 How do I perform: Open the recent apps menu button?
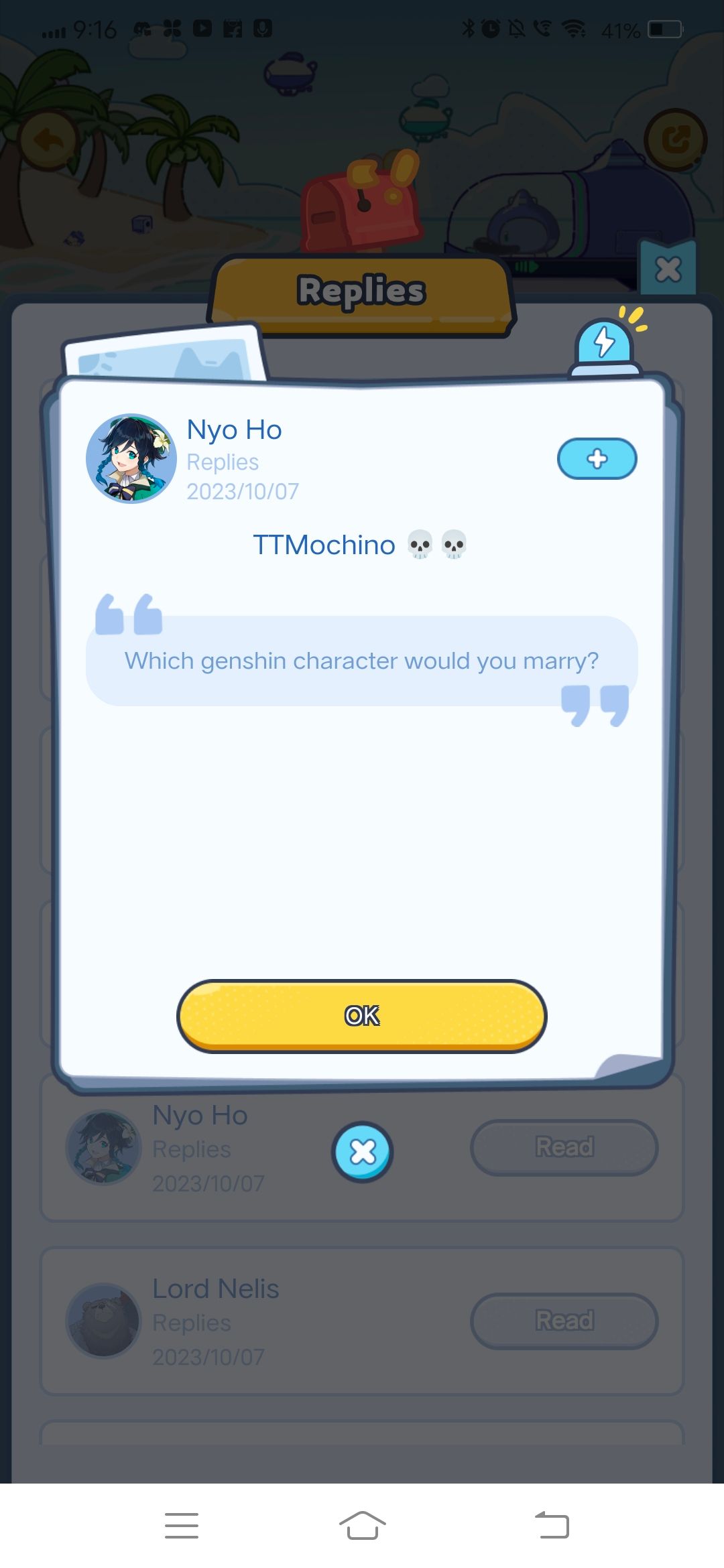point(181,1525)
